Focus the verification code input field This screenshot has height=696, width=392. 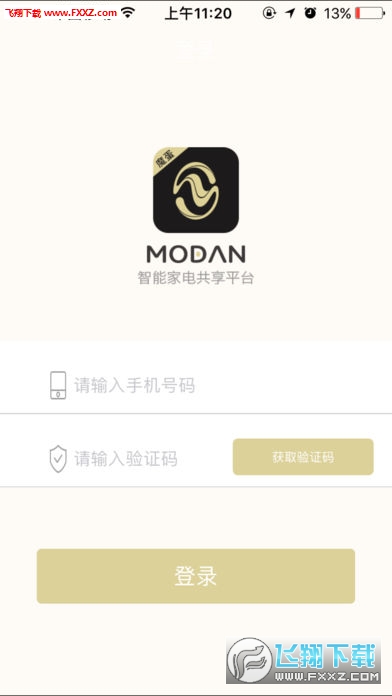[x=133, y=459]
